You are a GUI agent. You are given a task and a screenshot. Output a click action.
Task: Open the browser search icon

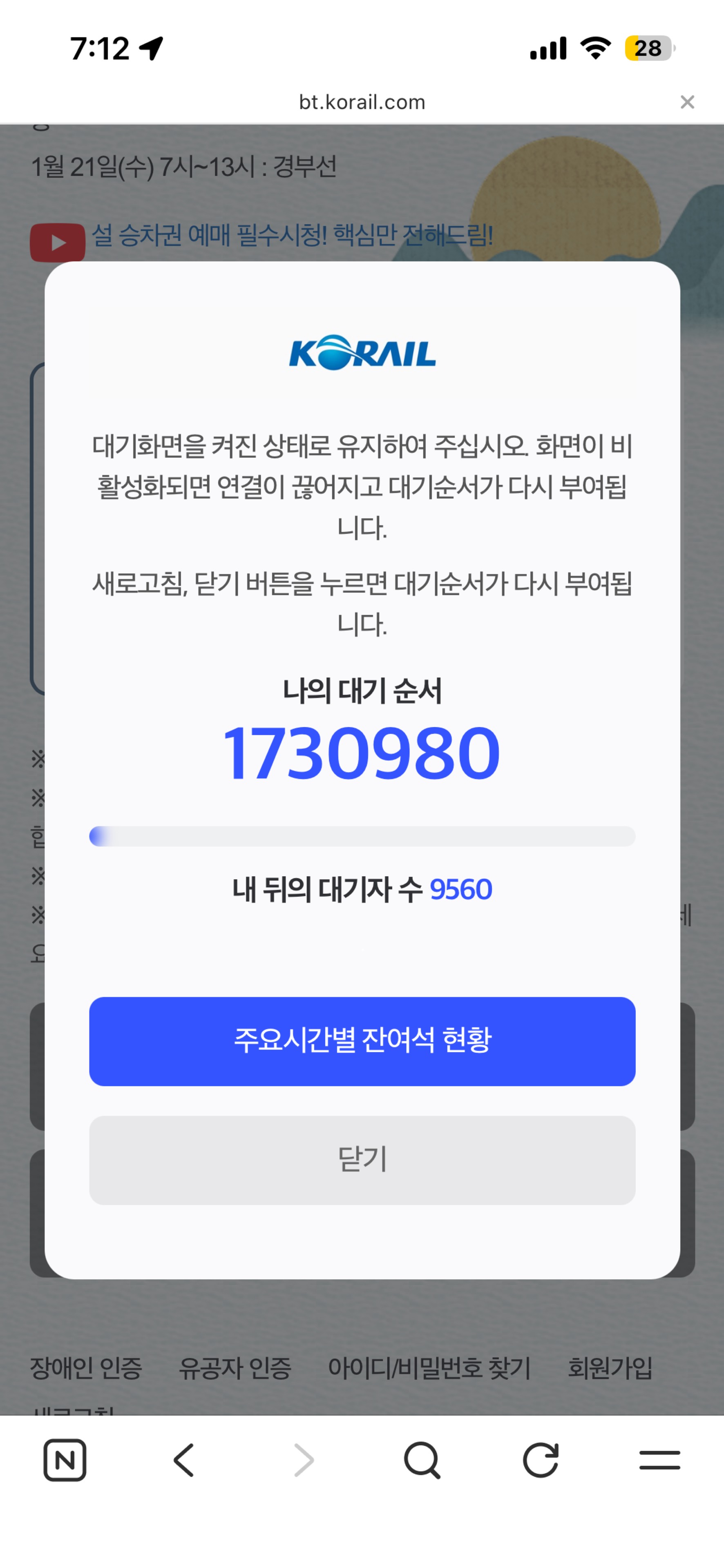pyautogui.click(x=421, y=1460)
